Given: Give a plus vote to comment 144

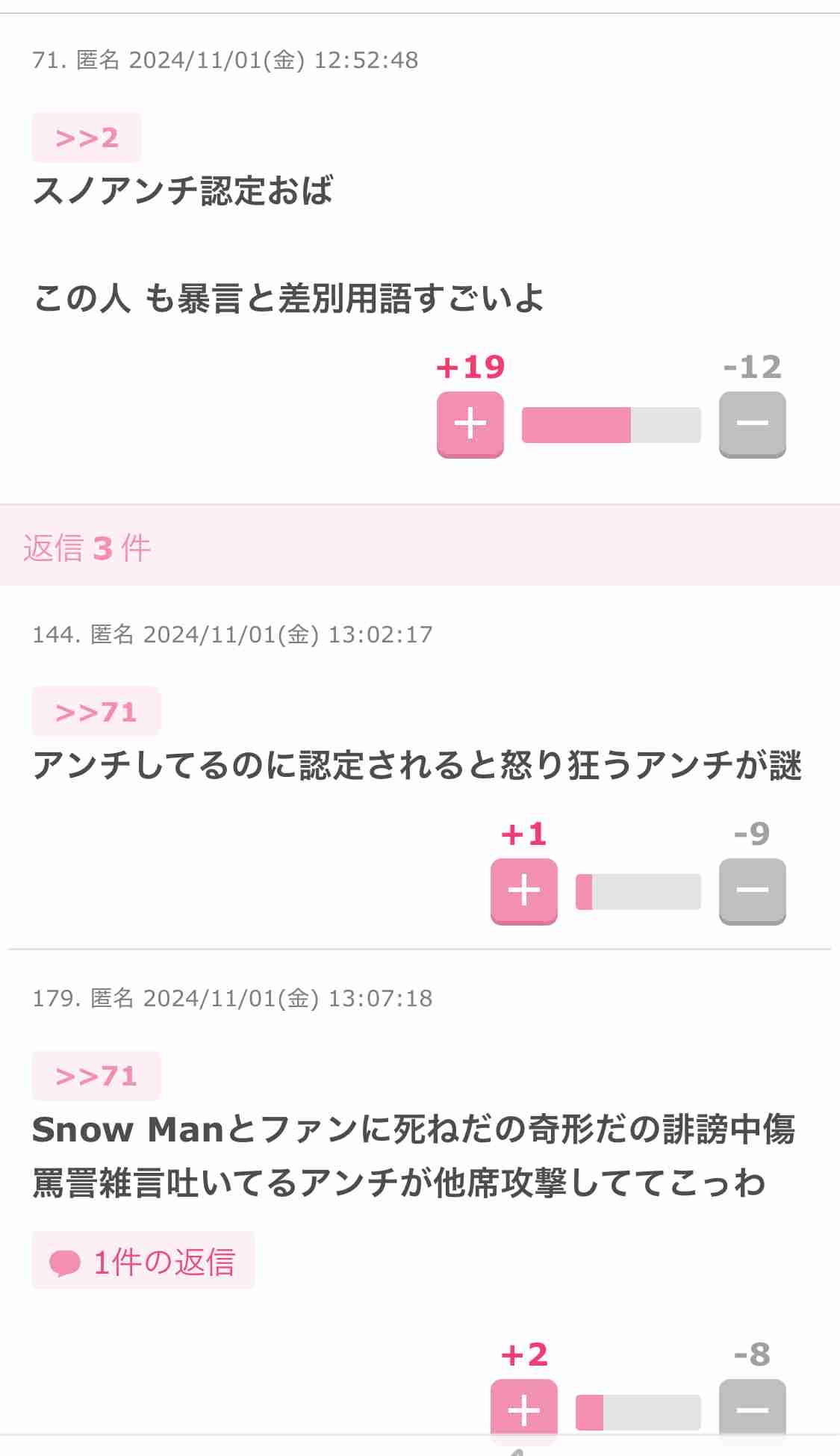Looking at the screenshot, I should (524, 891).
